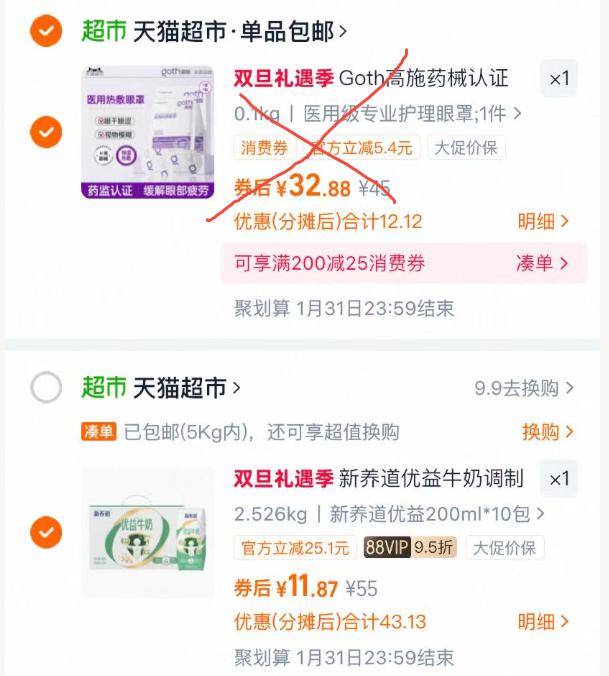The height and width of the screenshot is (676, 609).
Task: Change quantity ×1 for the 新养道 milk
Action: point(559,479)
